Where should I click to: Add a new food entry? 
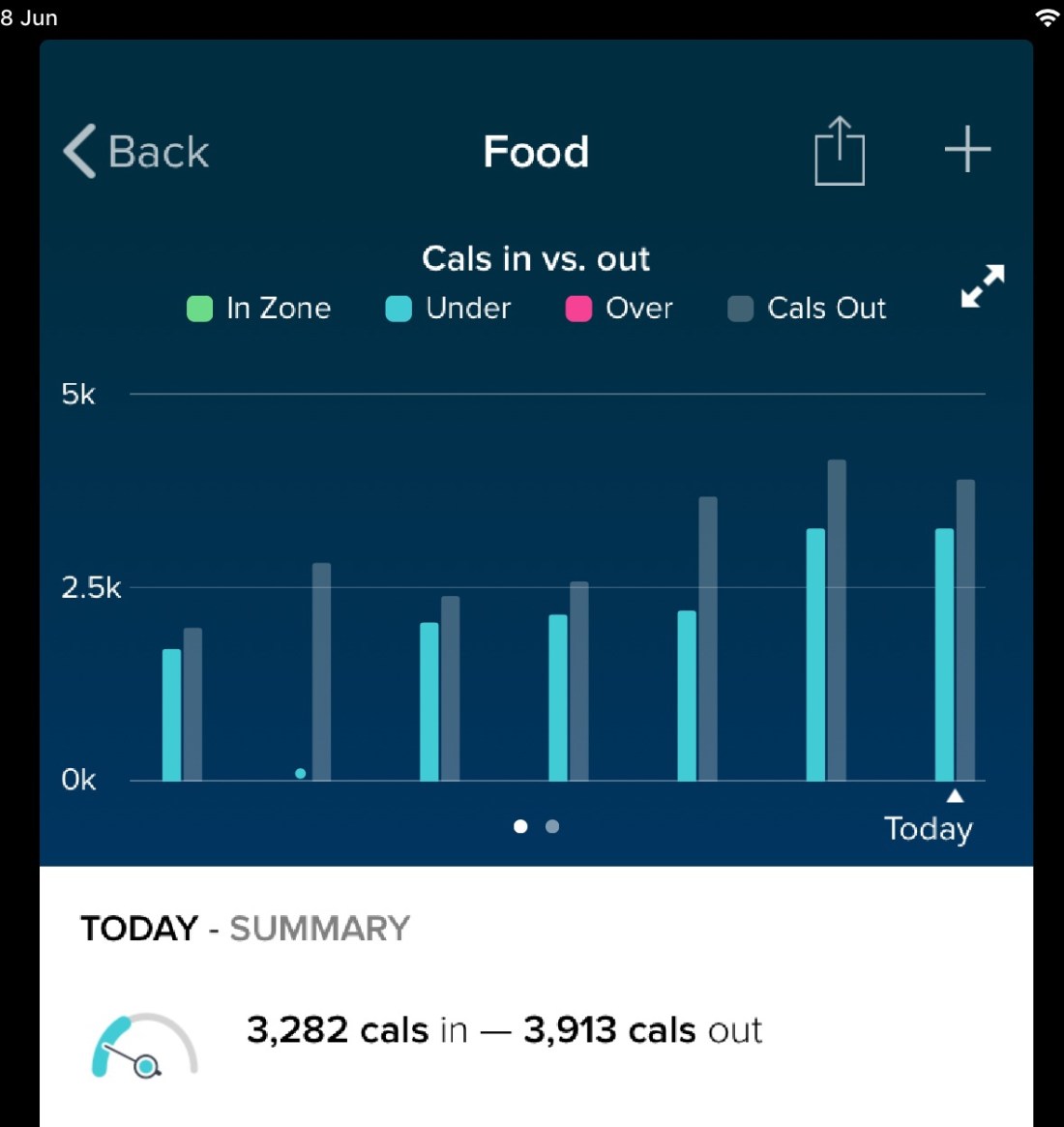pyautogui.click(x=967, y=150)
